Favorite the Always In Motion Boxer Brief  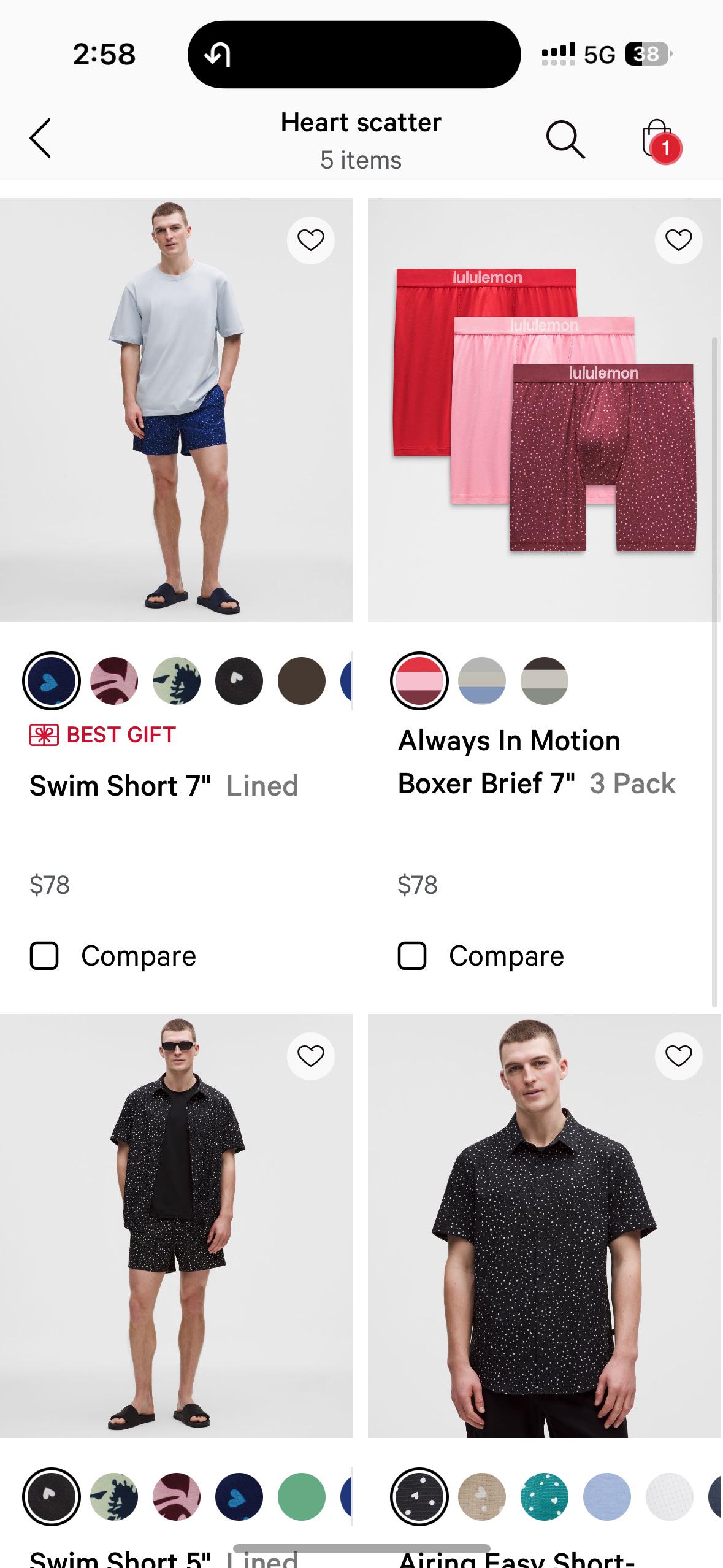[x=678, y=240]
